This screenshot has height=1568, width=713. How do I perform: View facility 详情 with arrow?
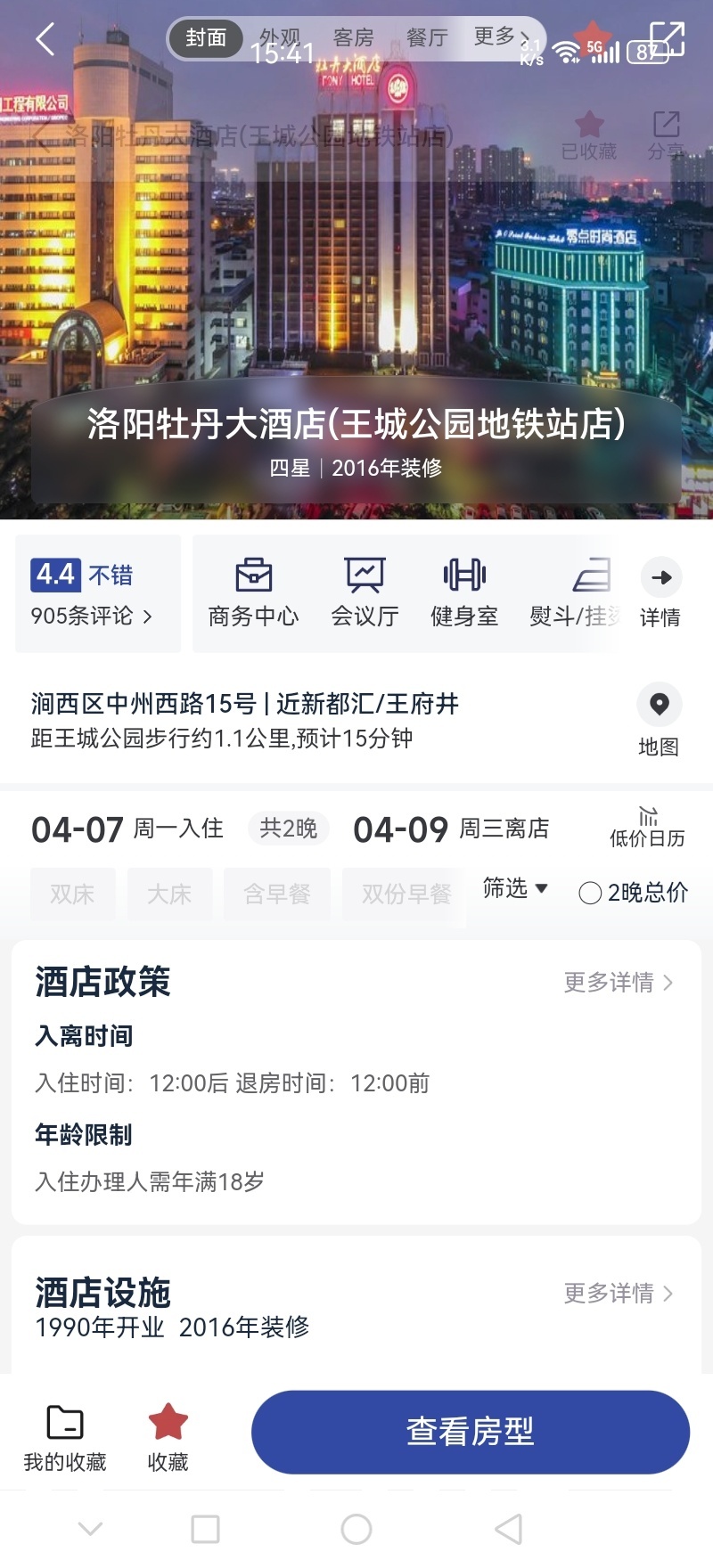[x=660, y=593]
